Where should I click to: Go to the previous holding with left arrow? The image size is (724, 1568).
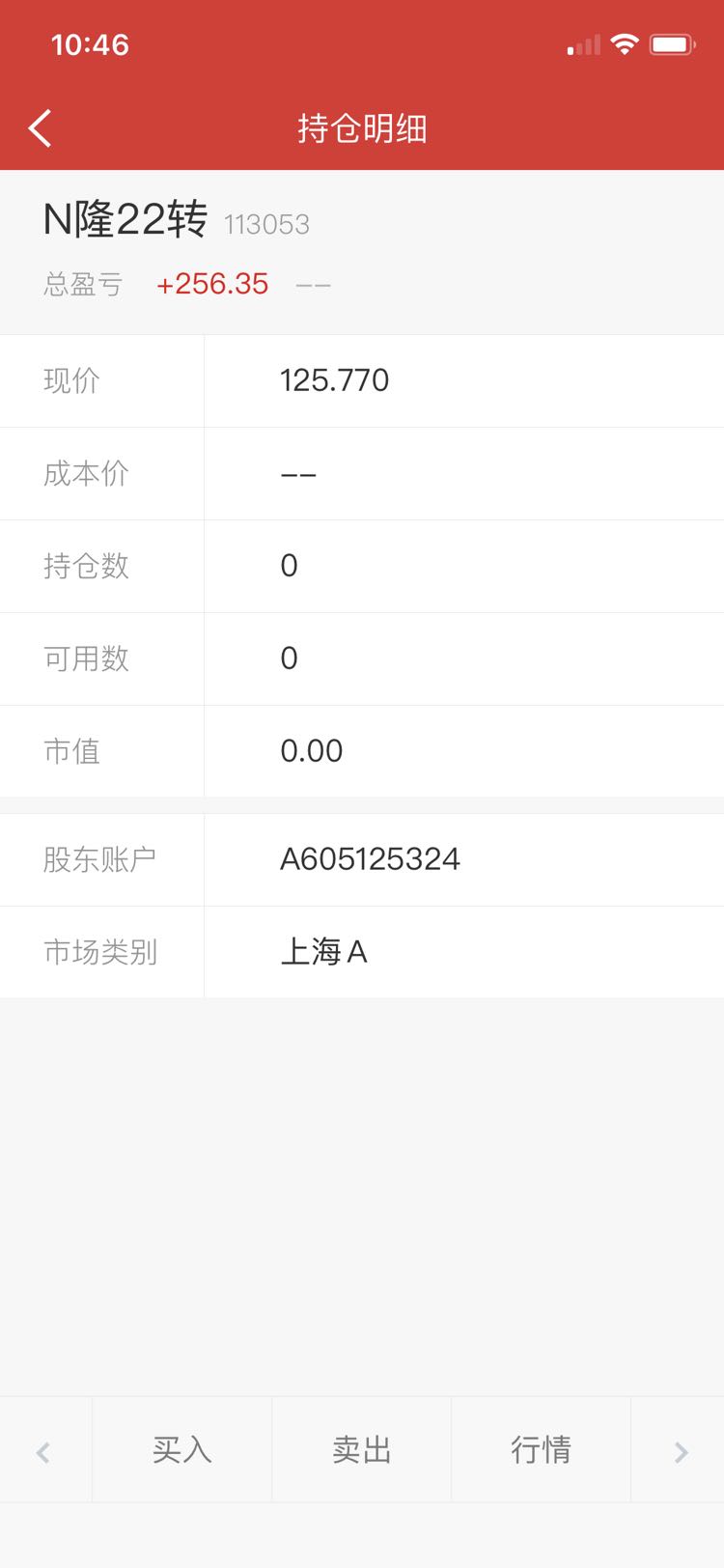(43, 1451)
